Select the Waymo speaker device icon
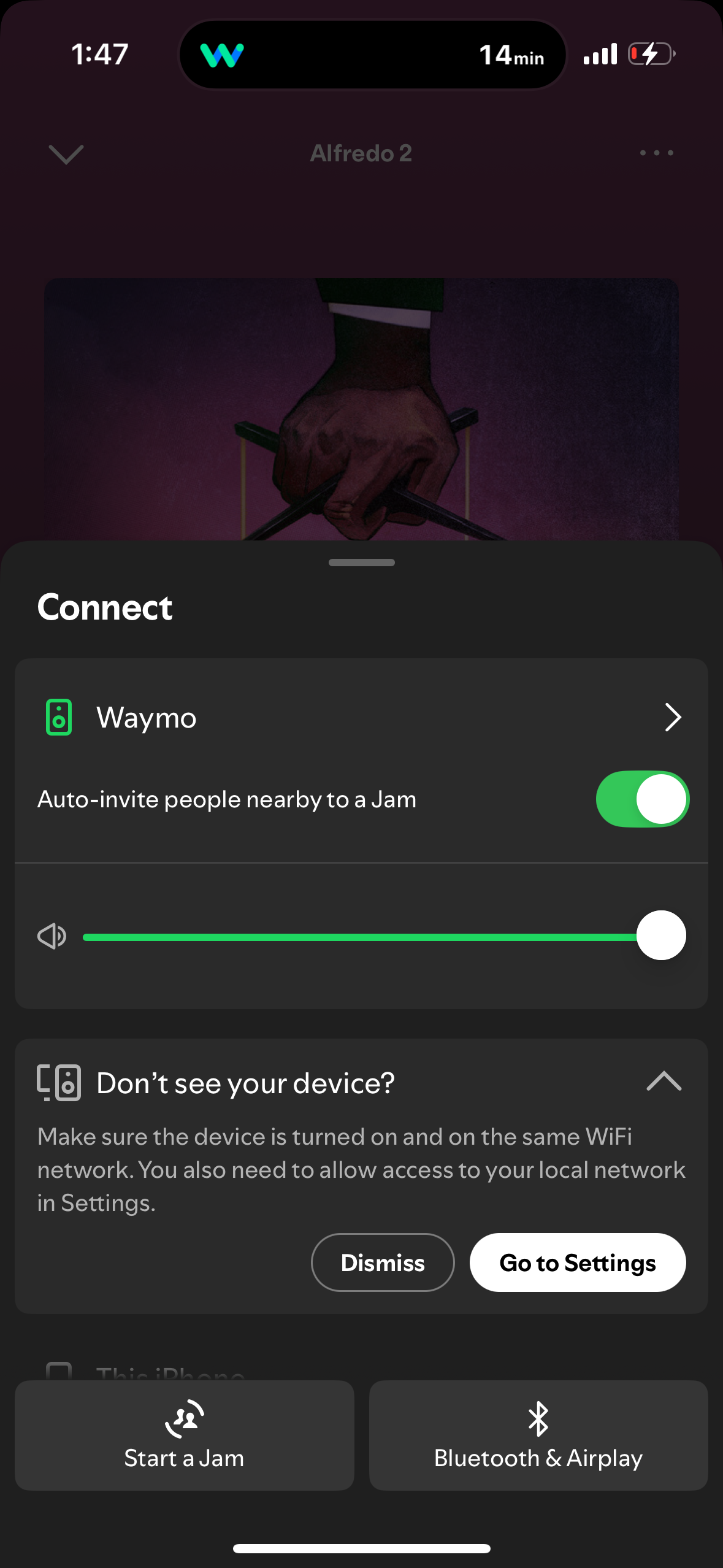723x1568 pixels. coord(59,717)
